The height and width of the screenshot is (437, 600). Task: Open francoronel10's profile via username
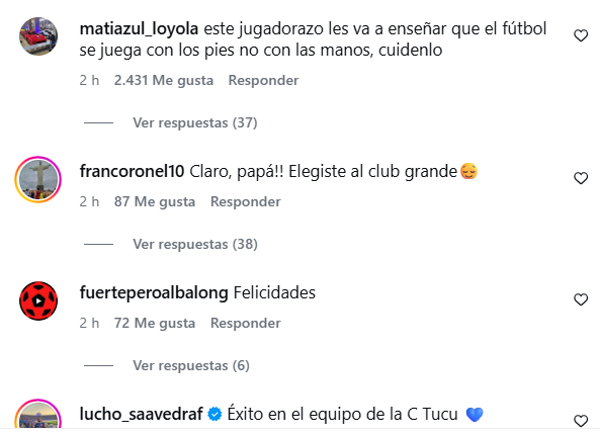[x=131, y=172]
